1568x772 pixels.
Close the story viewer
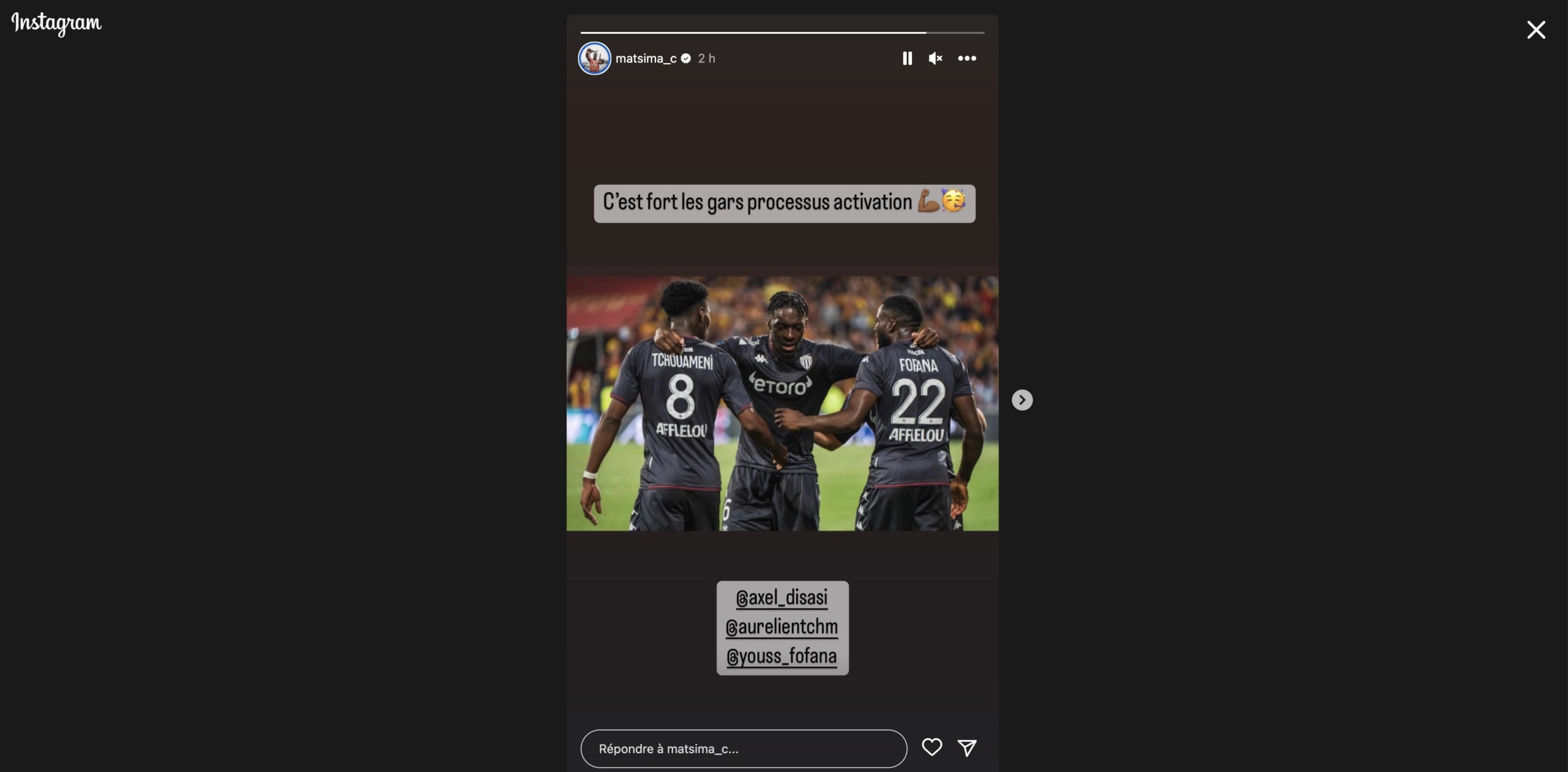[1536, 30]
